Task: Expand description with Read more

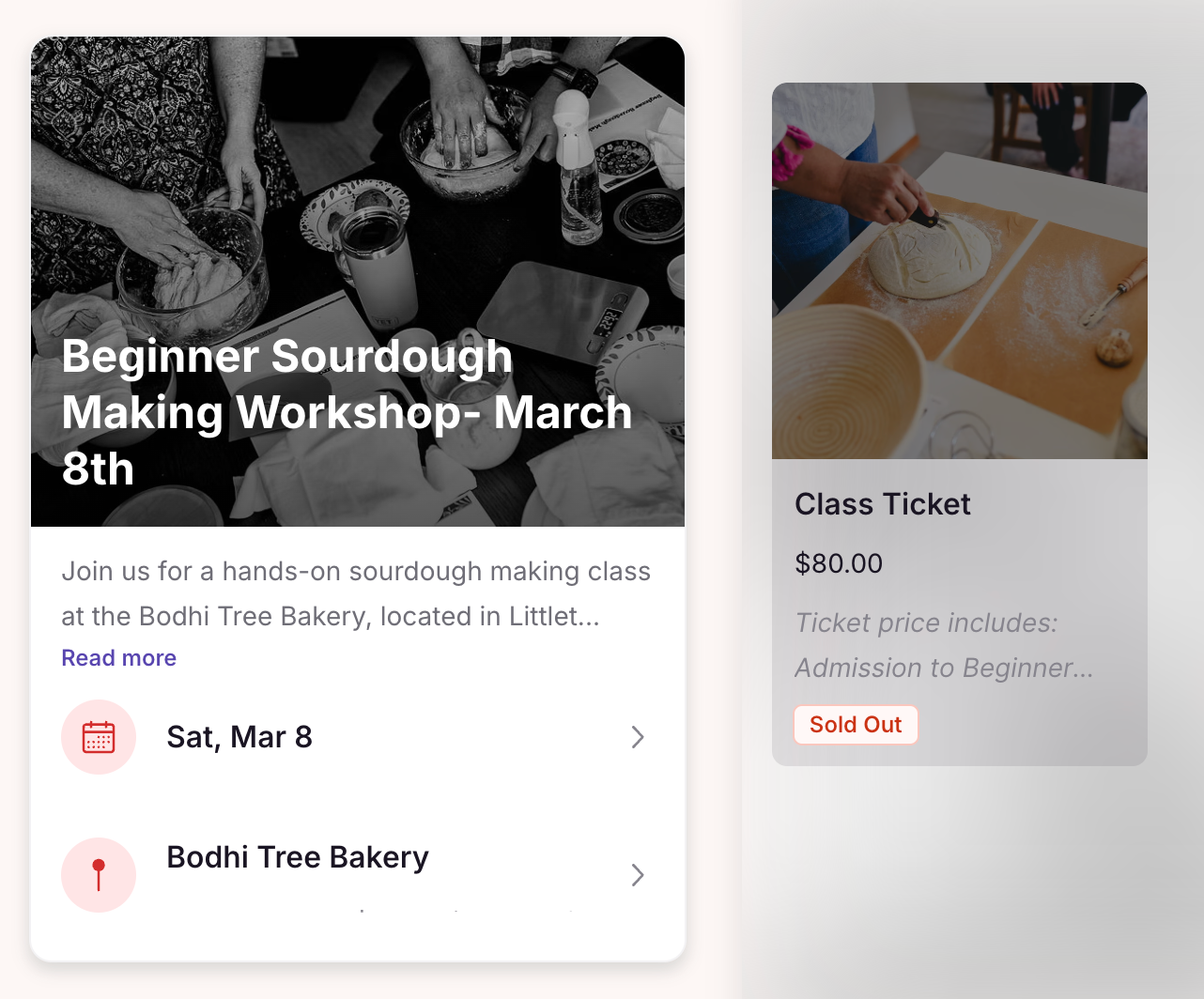Action: [x=118, y=658]
